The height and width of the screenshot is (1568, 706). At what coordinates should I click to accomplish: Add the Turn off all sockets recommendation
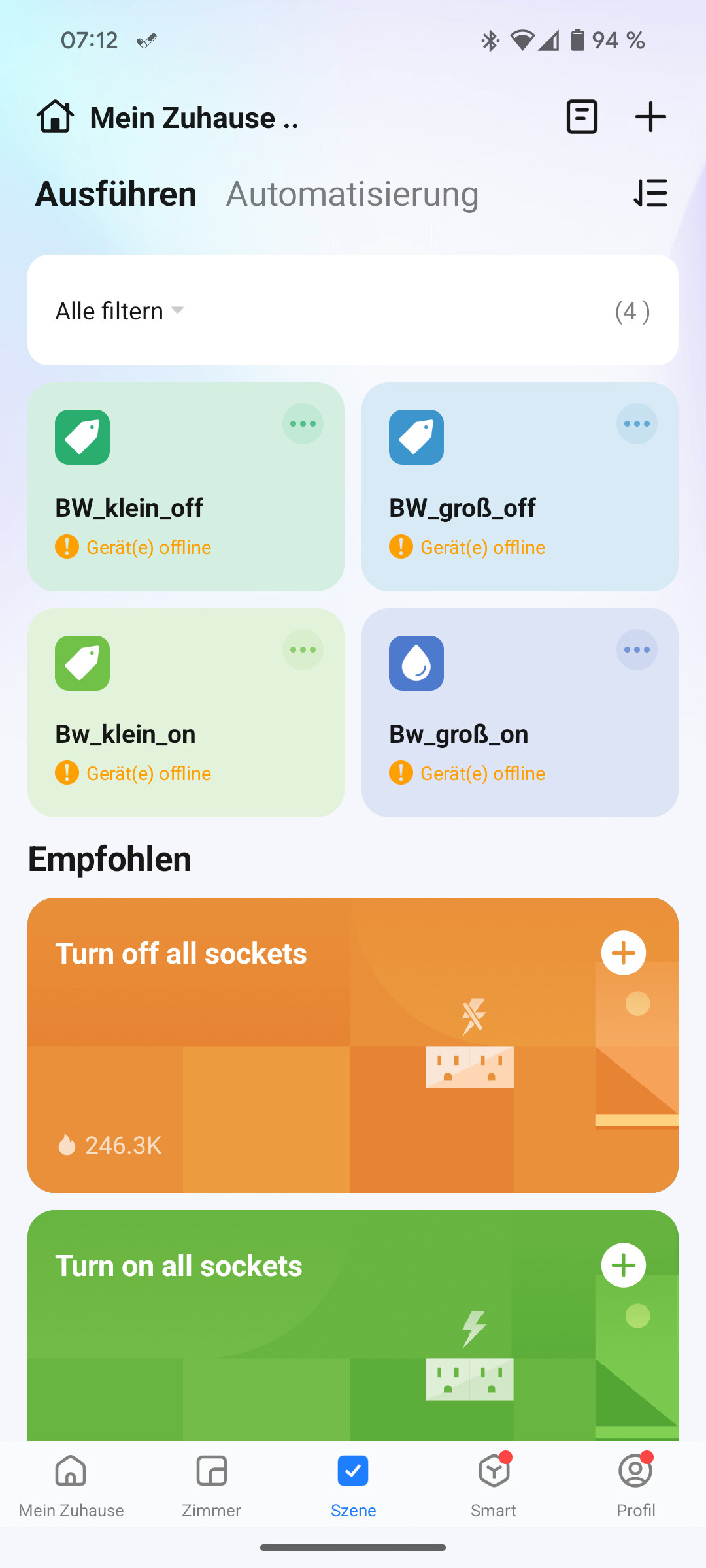(x=623, y=953)
